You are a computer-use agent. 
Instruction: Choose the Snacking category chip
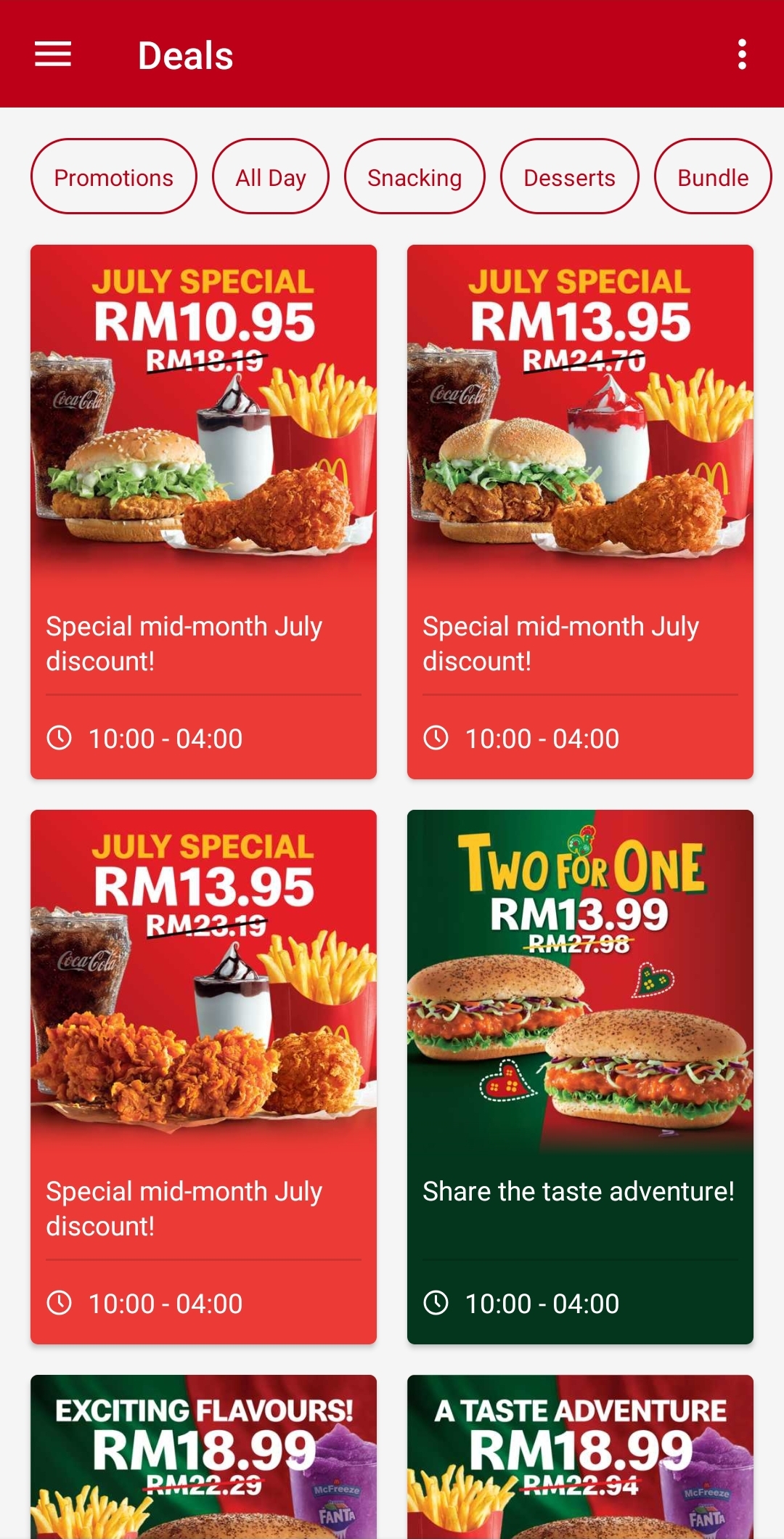415,177
